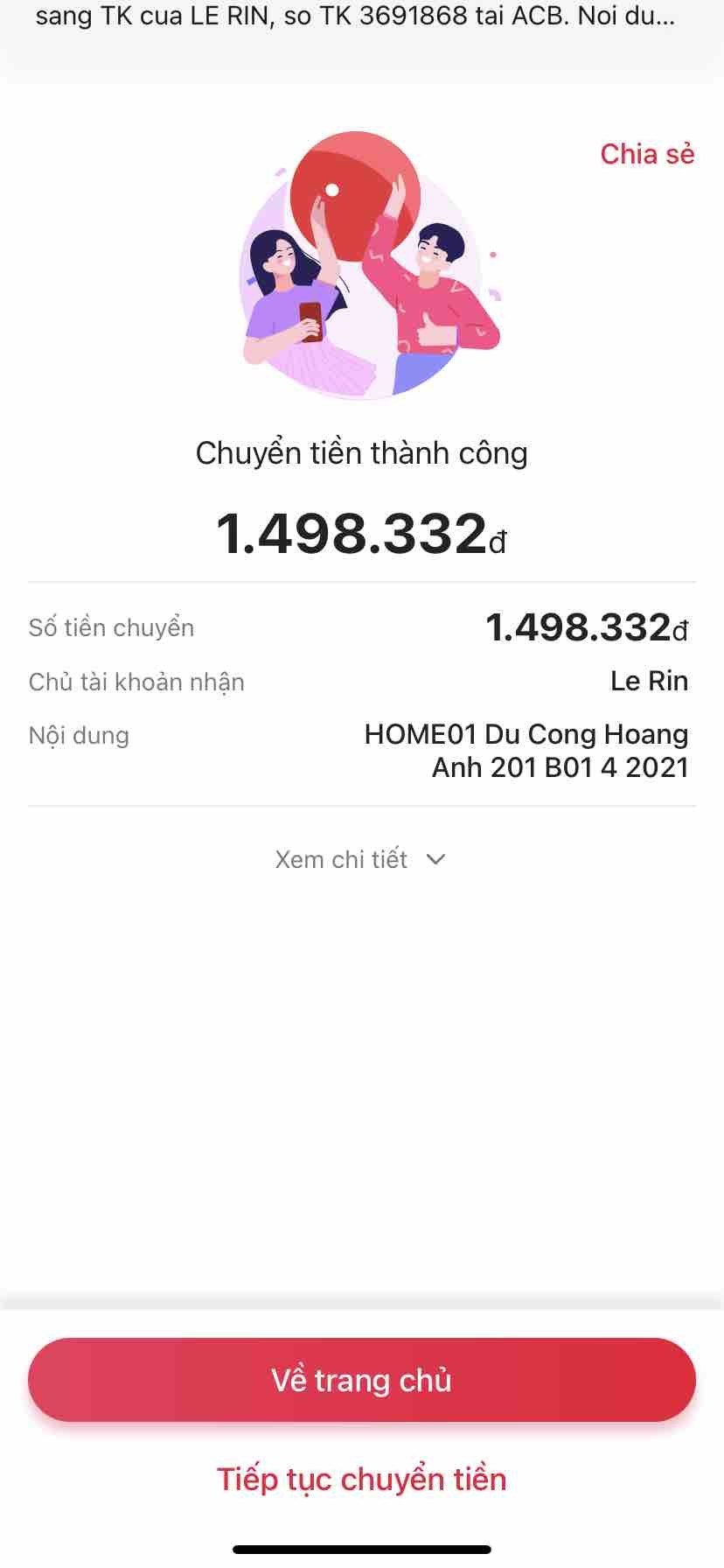Select Tiếp tục chuyển tiền
The width and height of the screenshot is (724, 1568).
pyautogui.click(x=362, y=1479)
